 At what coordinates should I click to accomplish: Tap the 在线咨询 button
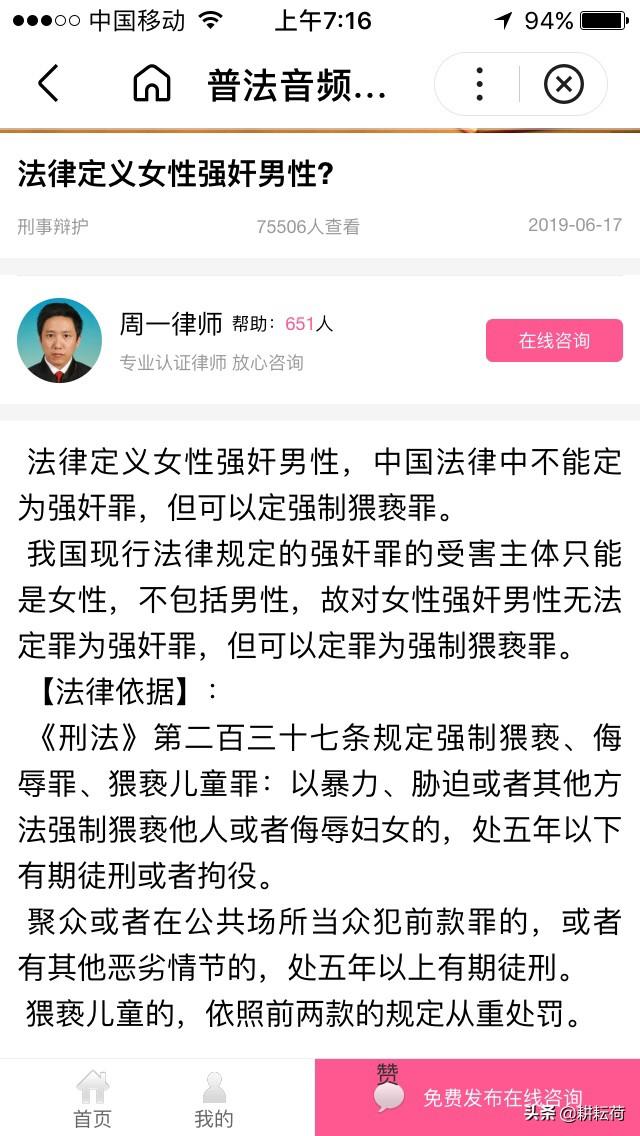[554, 341]
